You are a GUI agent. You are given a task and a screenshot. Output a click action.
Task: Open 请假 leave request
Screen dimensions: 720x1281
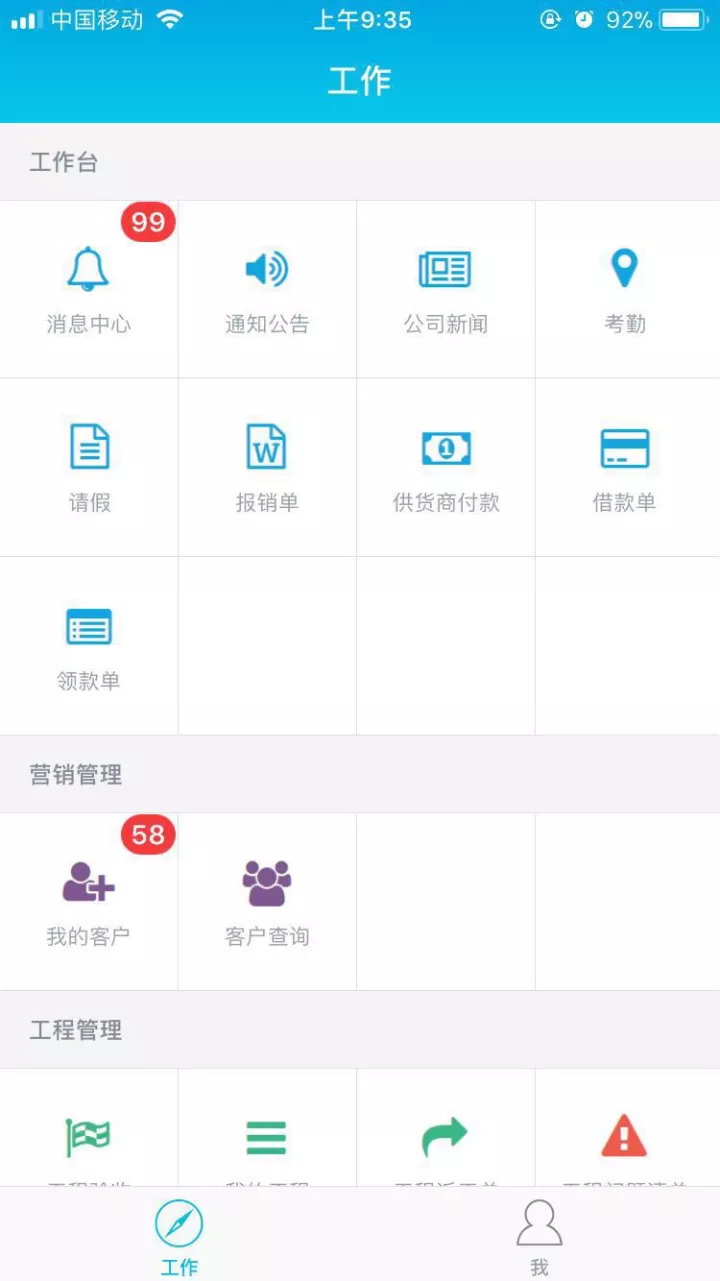click(88, 467)
